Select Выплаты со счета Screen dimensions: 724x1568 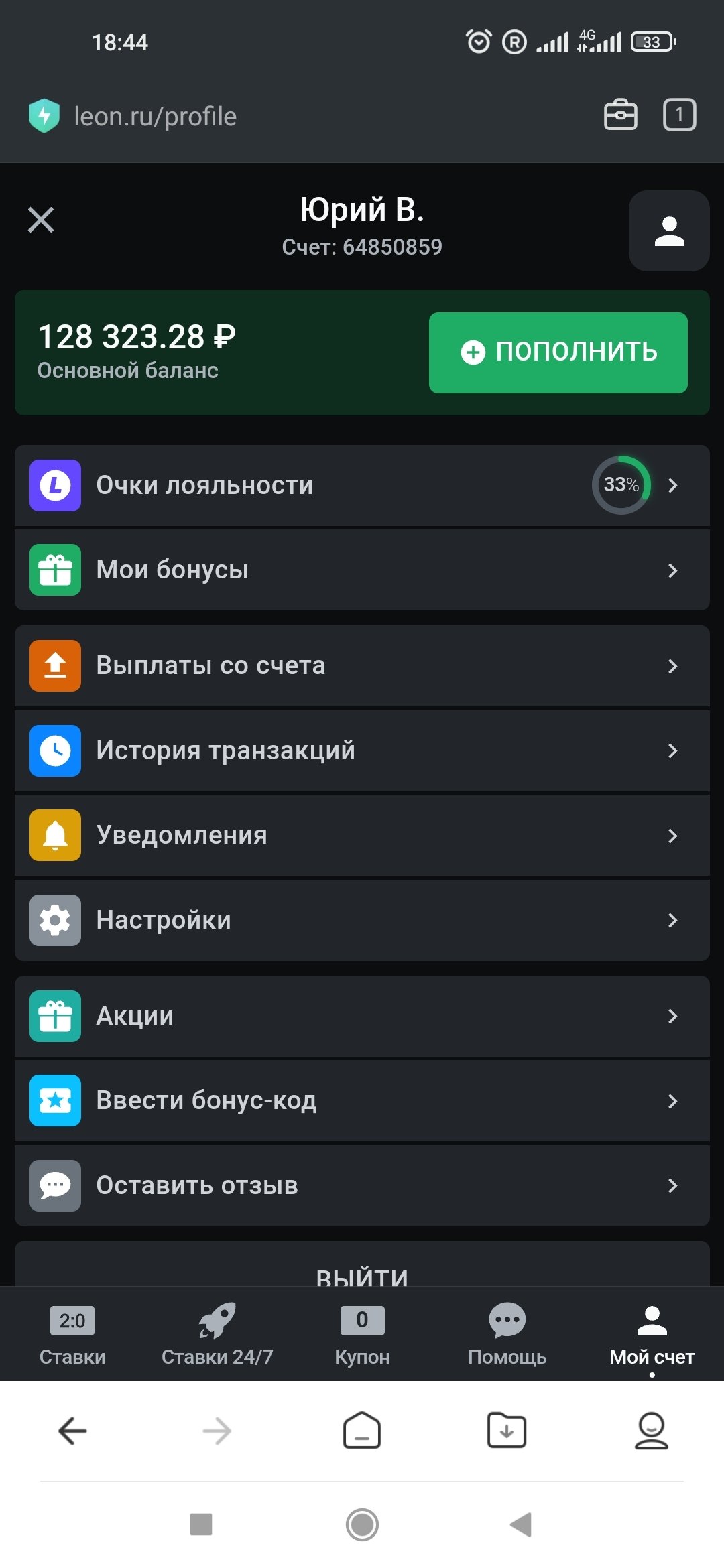point(362,666)
